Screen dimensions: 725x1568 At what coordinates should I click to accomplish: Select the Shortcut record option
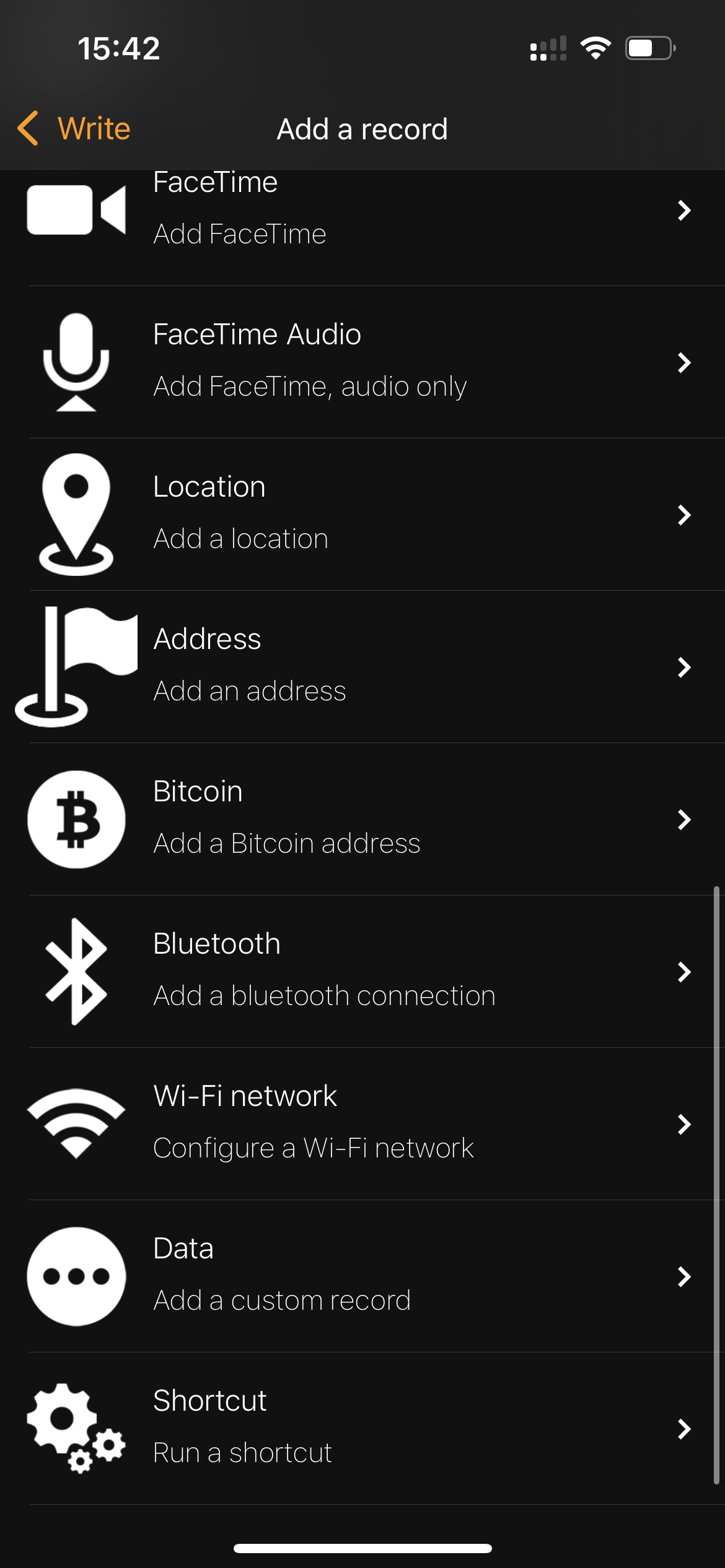362,1428
